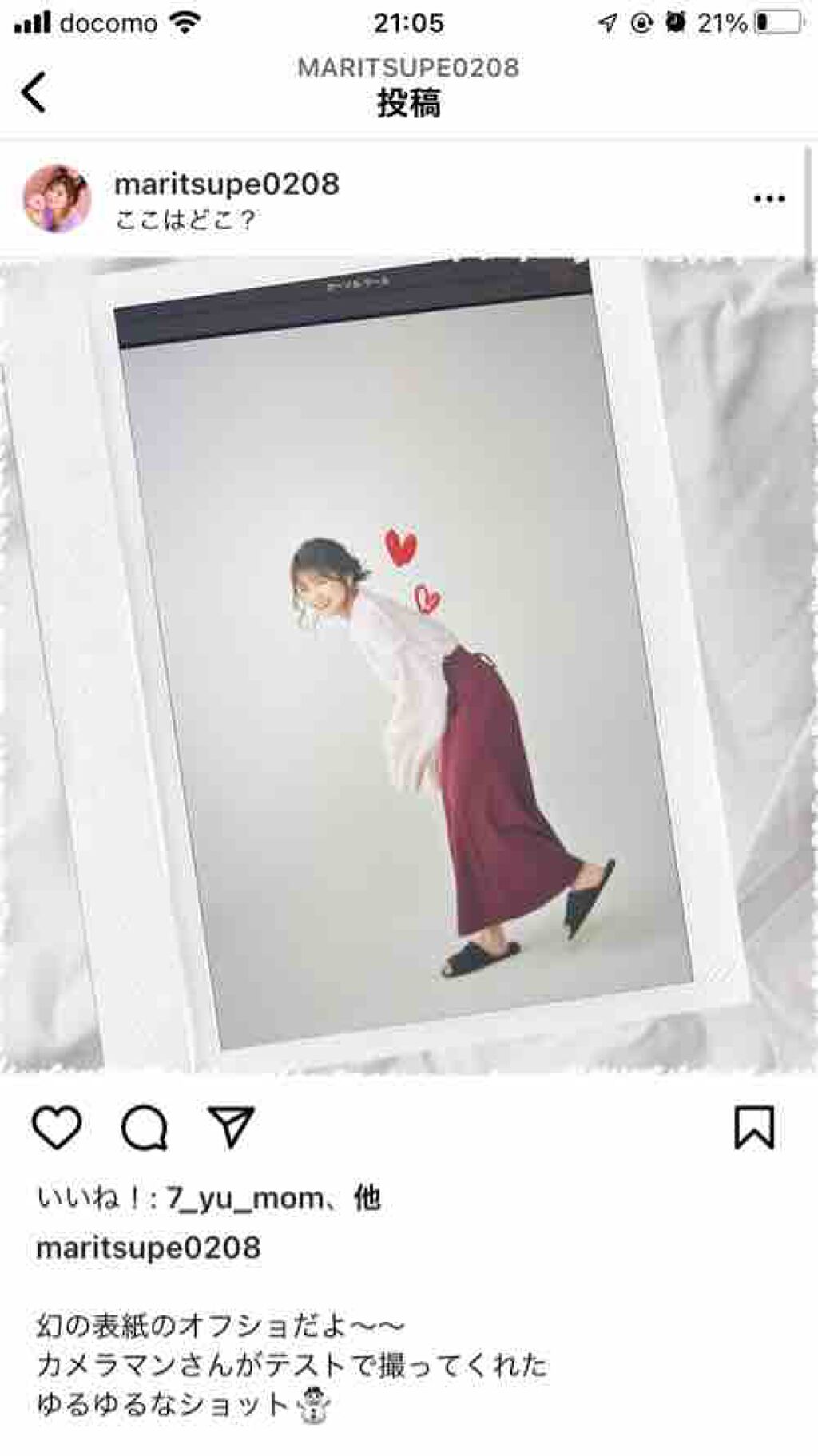Share the post via the paper plane icon
Viewport: 818px width, 1456px height.
pos(232,1128)
